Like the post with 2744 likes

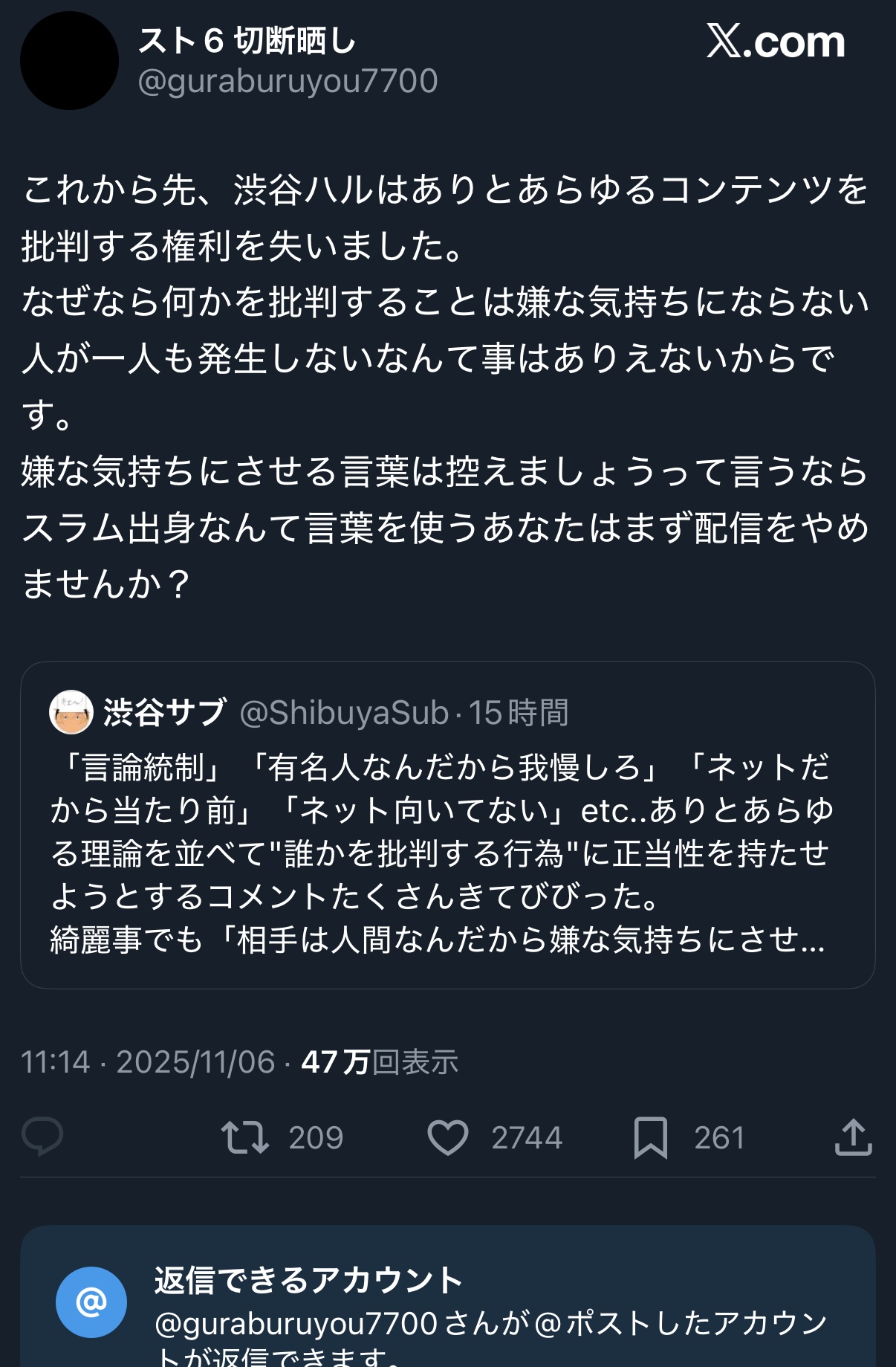click(x=448, y=1137)
